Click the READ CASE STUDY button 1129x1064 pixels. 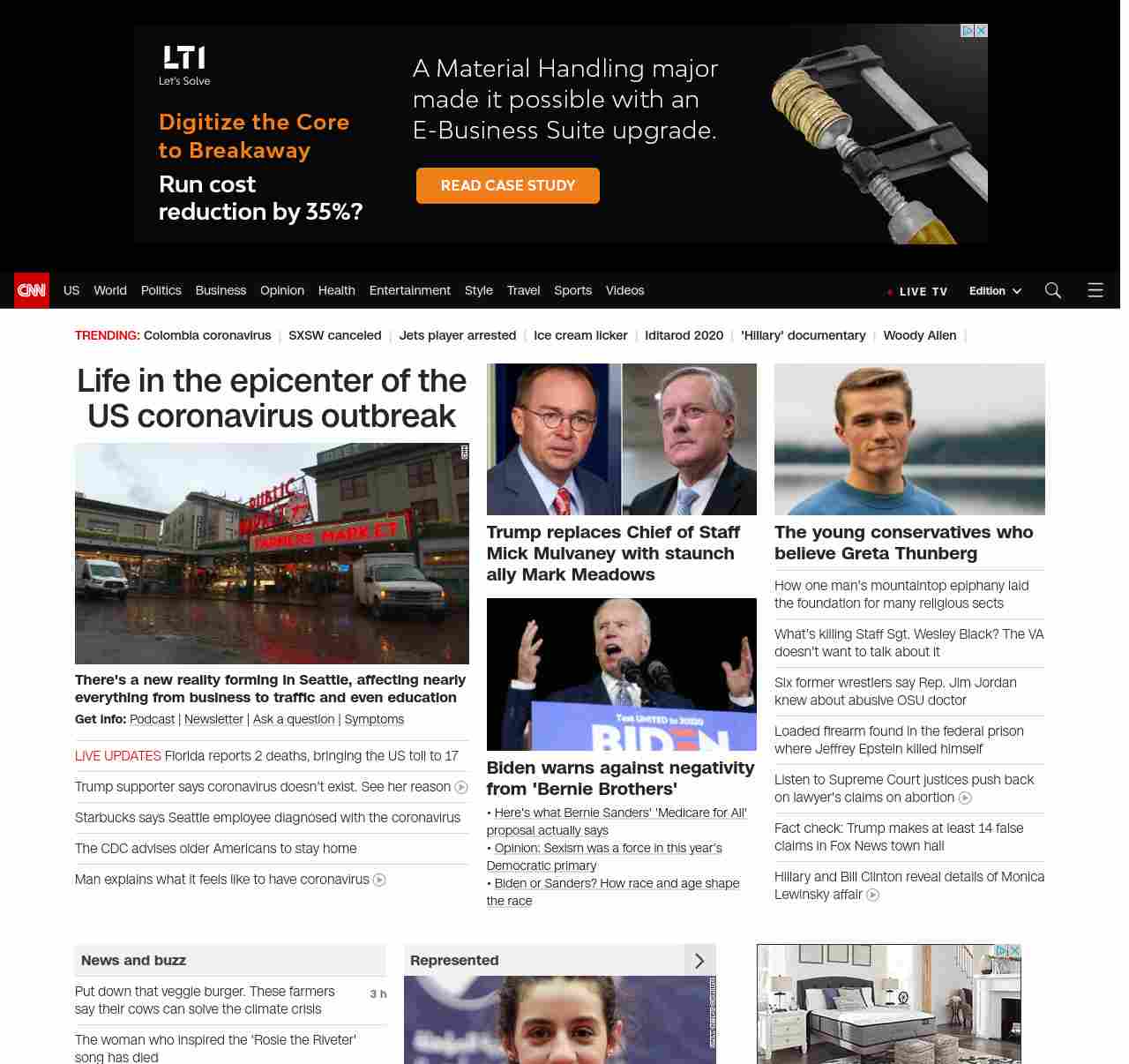[507, 185]
